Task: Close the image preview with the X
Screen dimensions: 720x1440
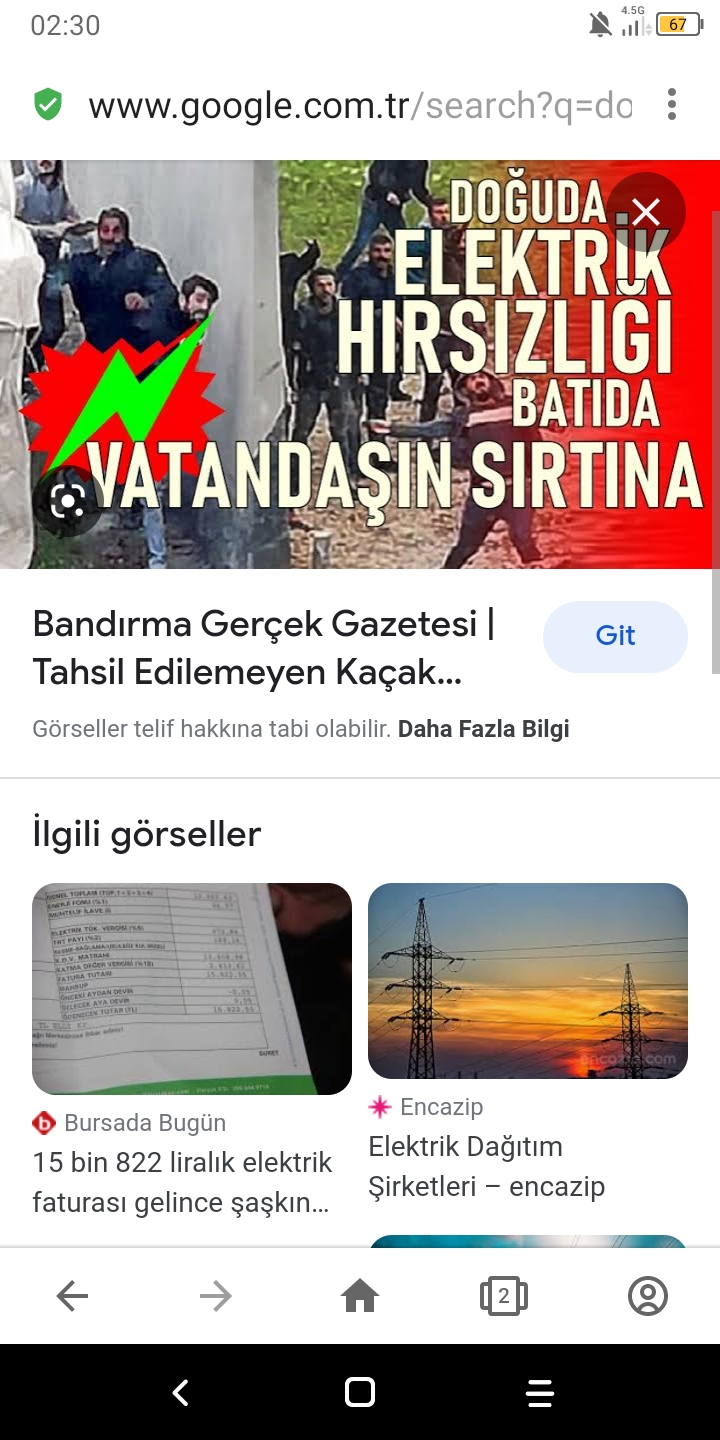Action: [646, 212]
